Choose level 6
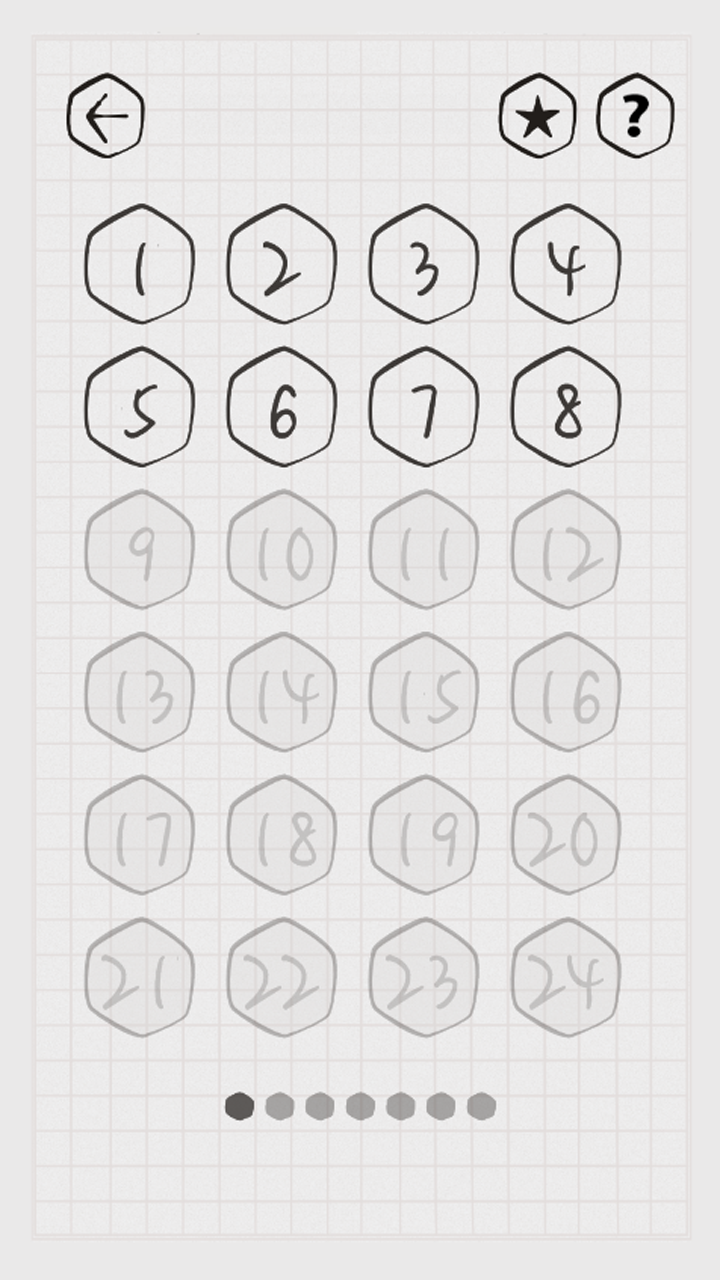Screen dimensions: 720x1280 pos(282,407)
